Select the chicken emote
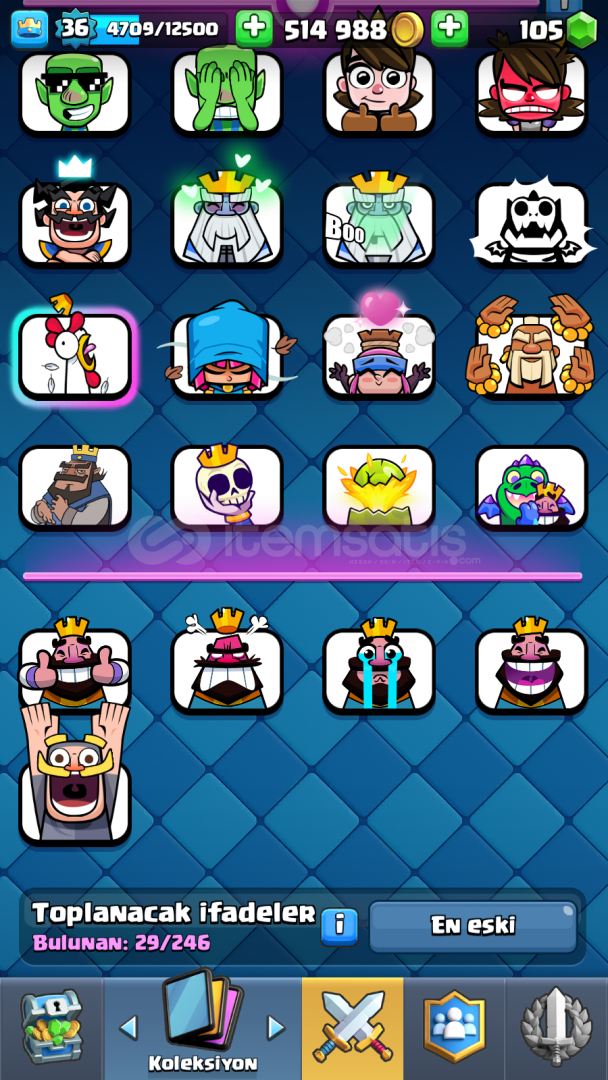This screenshot has height=1080, width=608. (x=75, y=355)
